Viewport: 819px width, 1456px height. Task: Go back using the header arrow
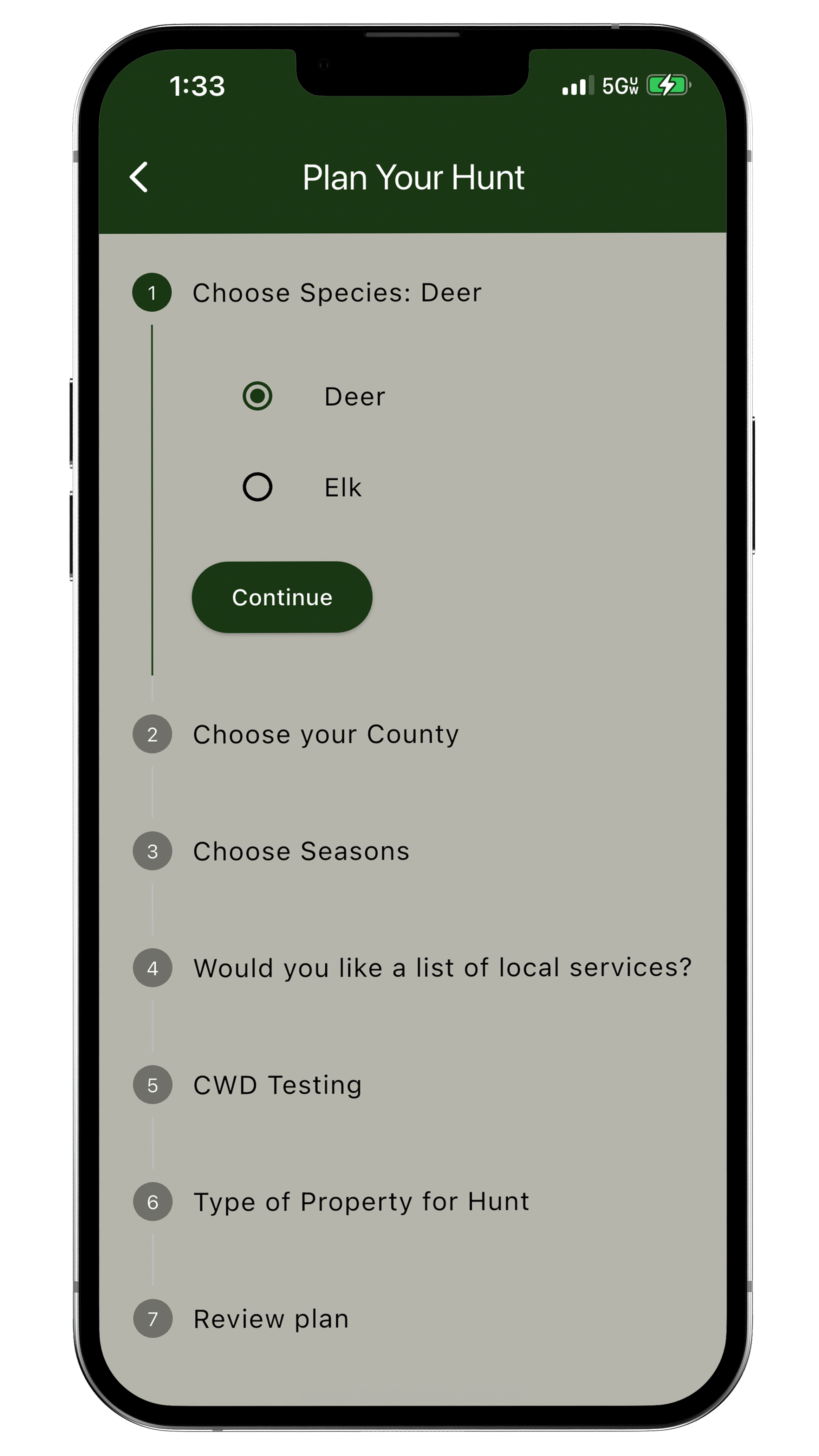point(139,177)
